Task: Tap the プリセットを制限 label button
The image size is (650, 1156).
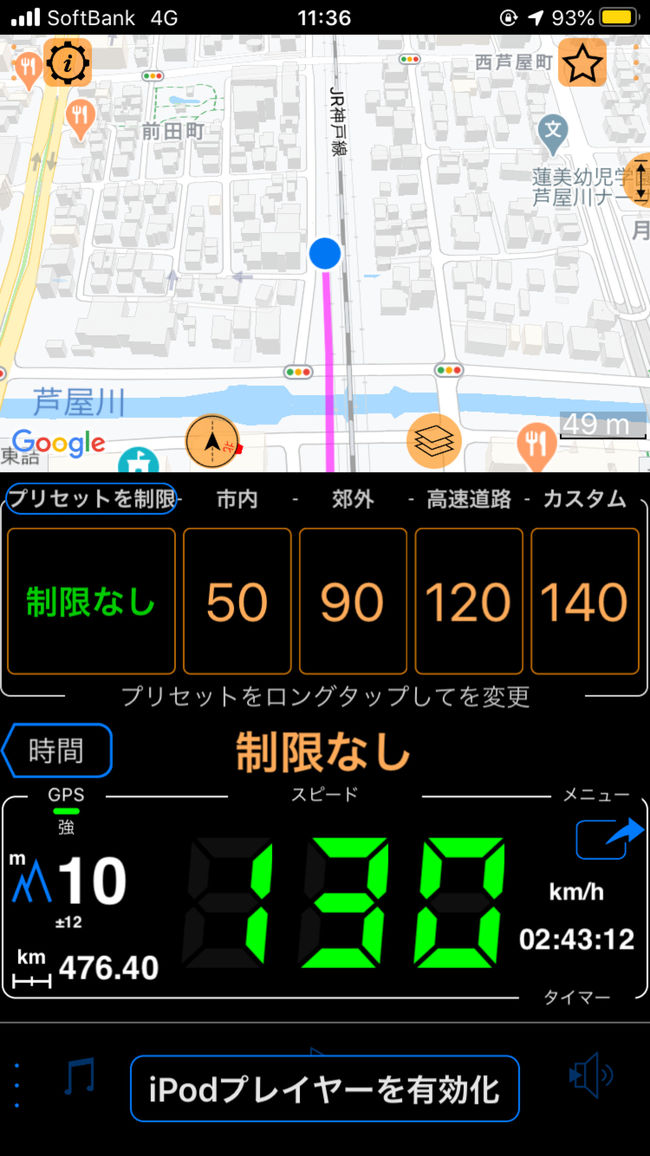Action: pos(91,499)
